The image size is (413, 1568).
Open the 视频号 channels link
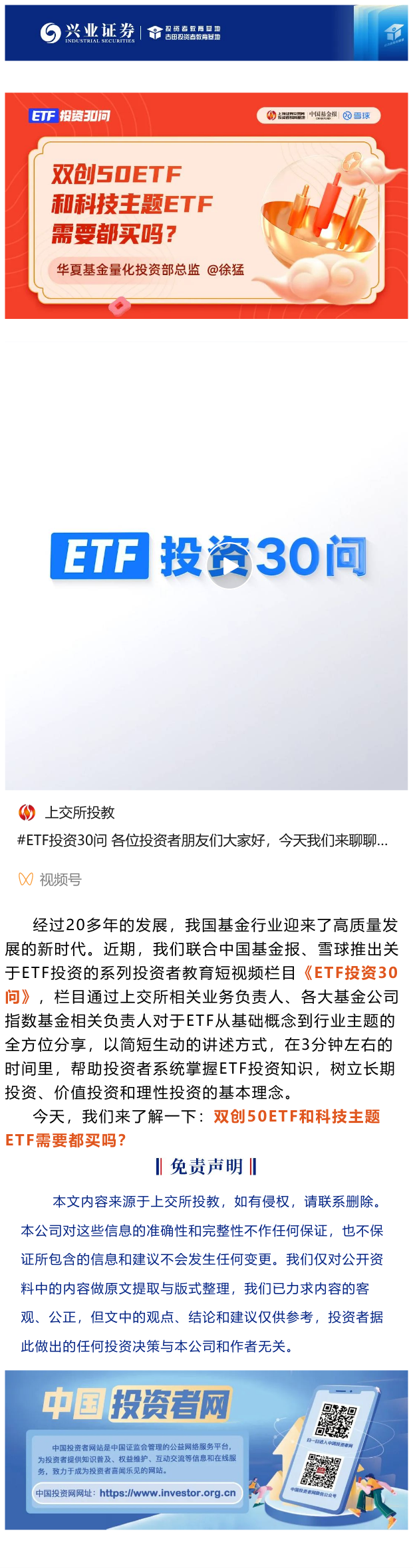(59, 880)
